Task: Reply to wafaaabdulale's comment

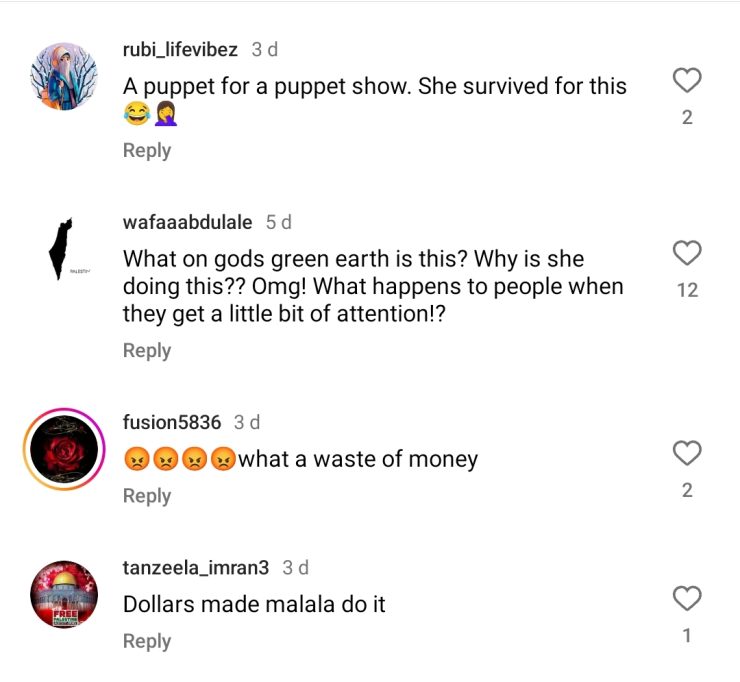Action: click(x=147, y=350)
